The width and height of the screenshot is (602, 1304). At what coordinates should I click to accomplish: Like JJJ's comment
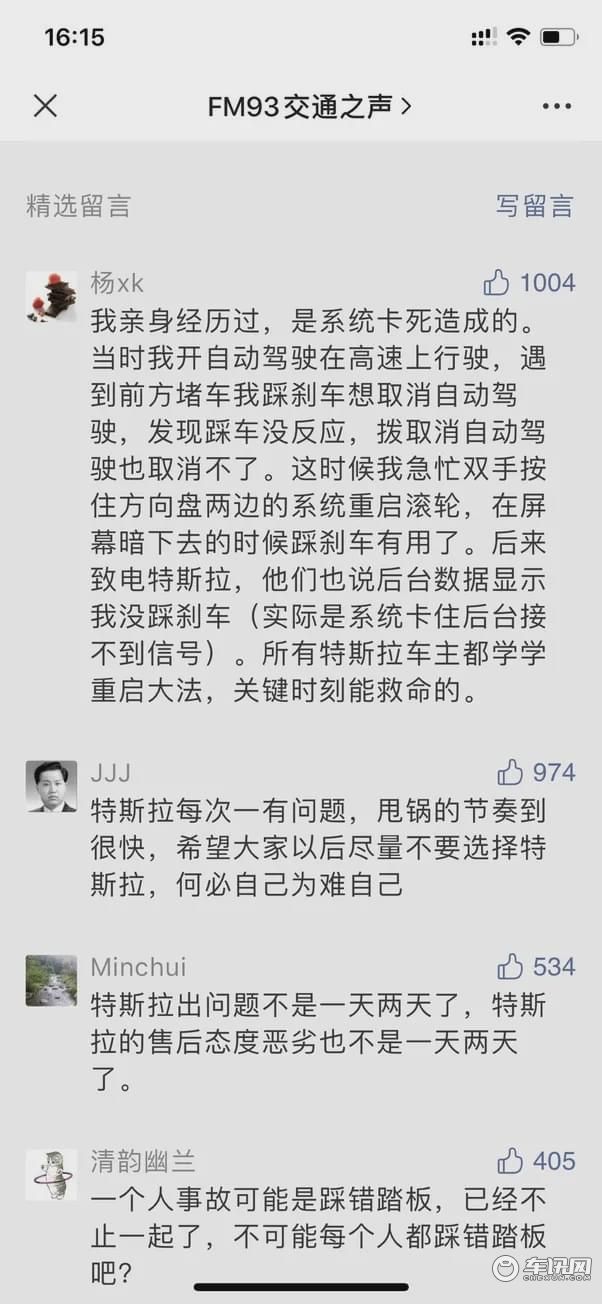pos(510,772)
